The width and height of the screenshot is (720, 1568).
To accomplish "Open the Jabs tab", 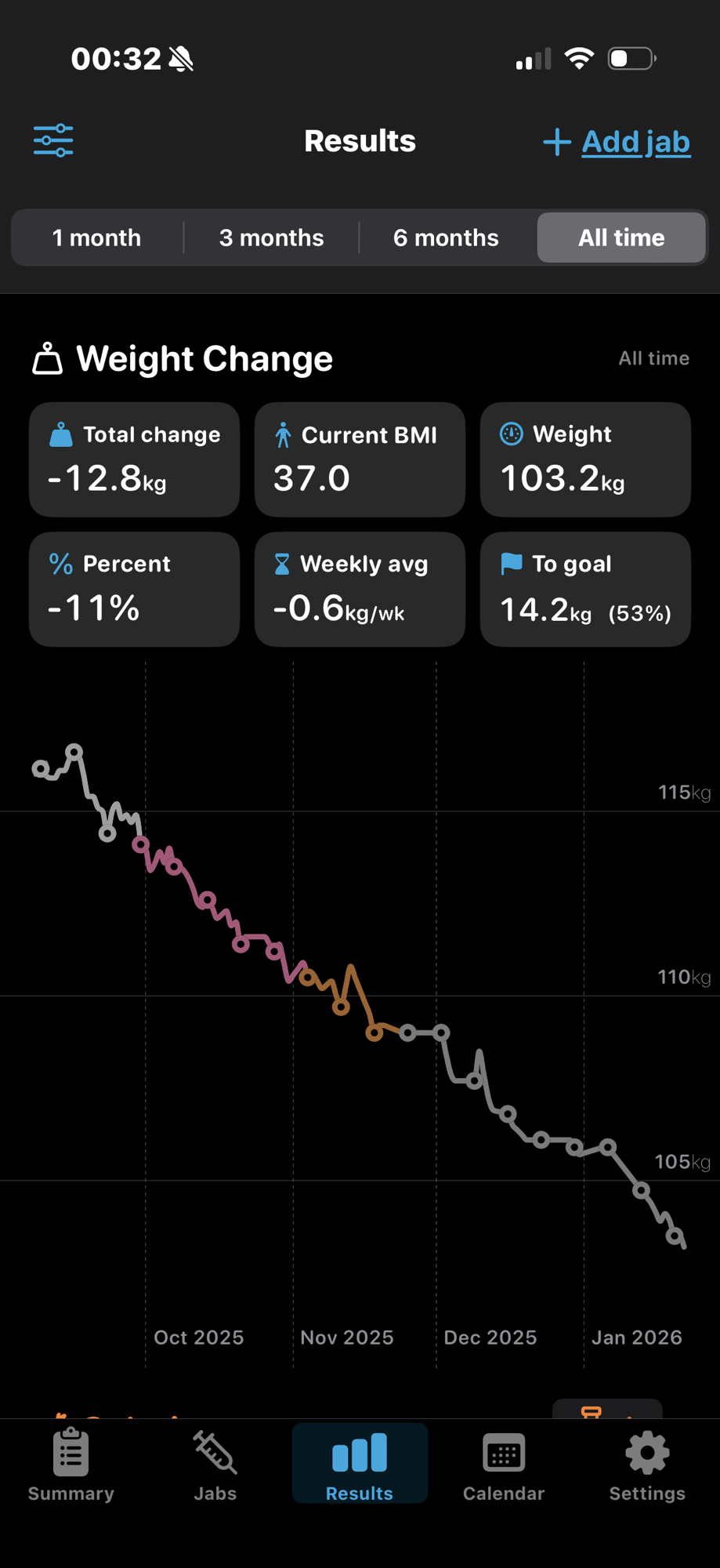I will (215, 1465).
